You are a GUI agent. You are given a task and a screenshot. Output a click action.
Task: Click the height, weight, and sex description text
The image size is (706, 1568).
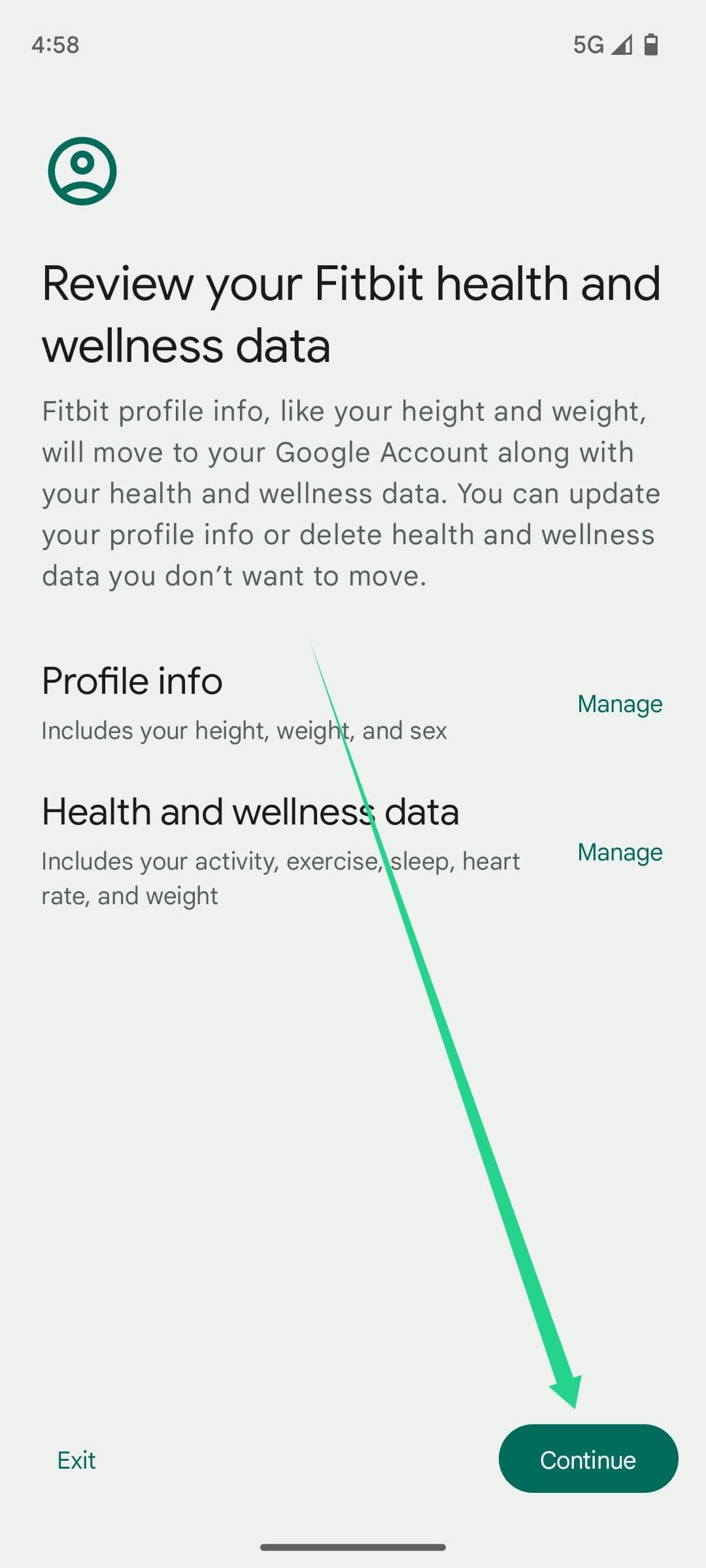click(243, 730)
